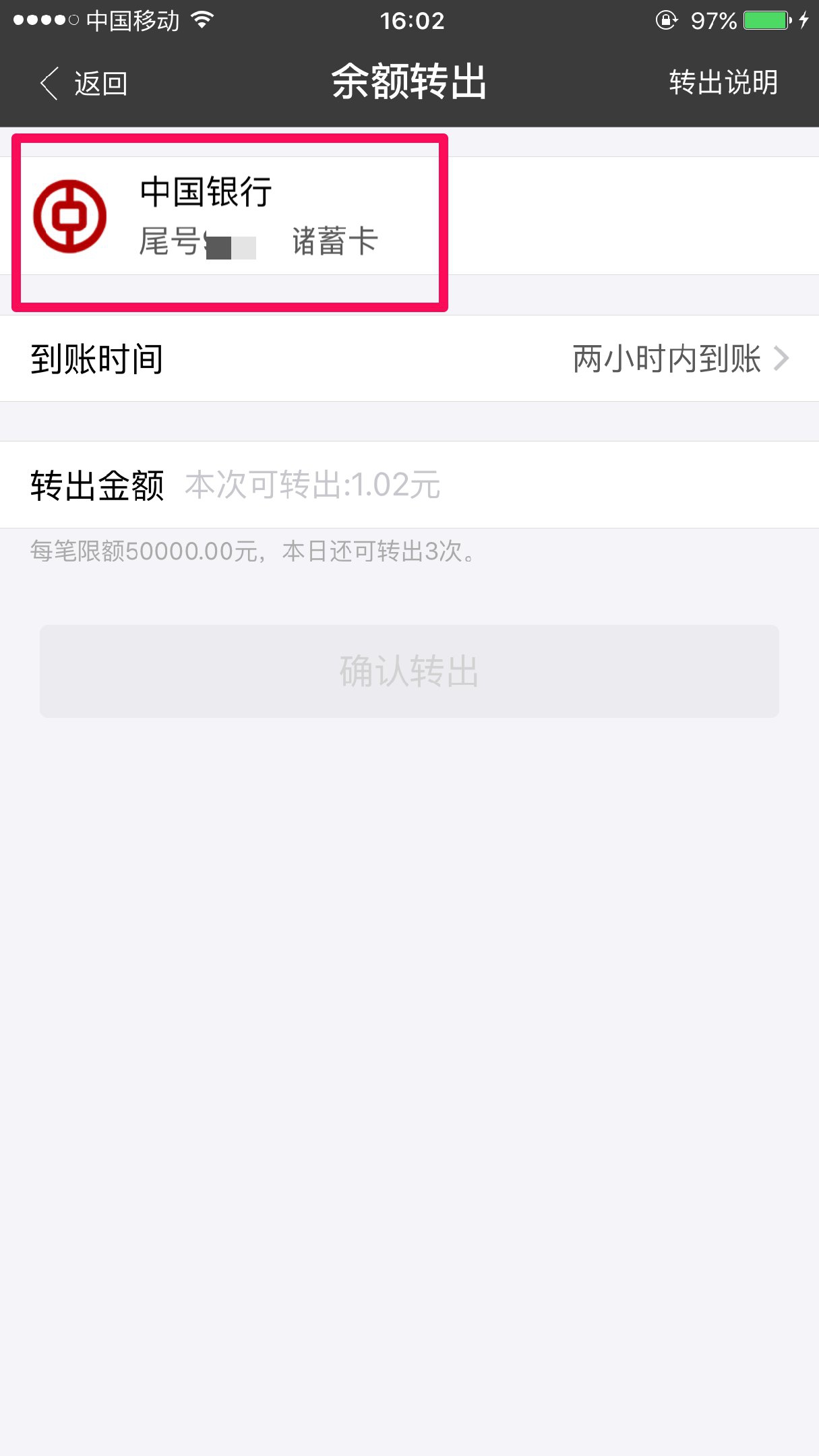Open 转出说明 transfer instructions
Screen dimensions: 819x1456
point(723,82)
